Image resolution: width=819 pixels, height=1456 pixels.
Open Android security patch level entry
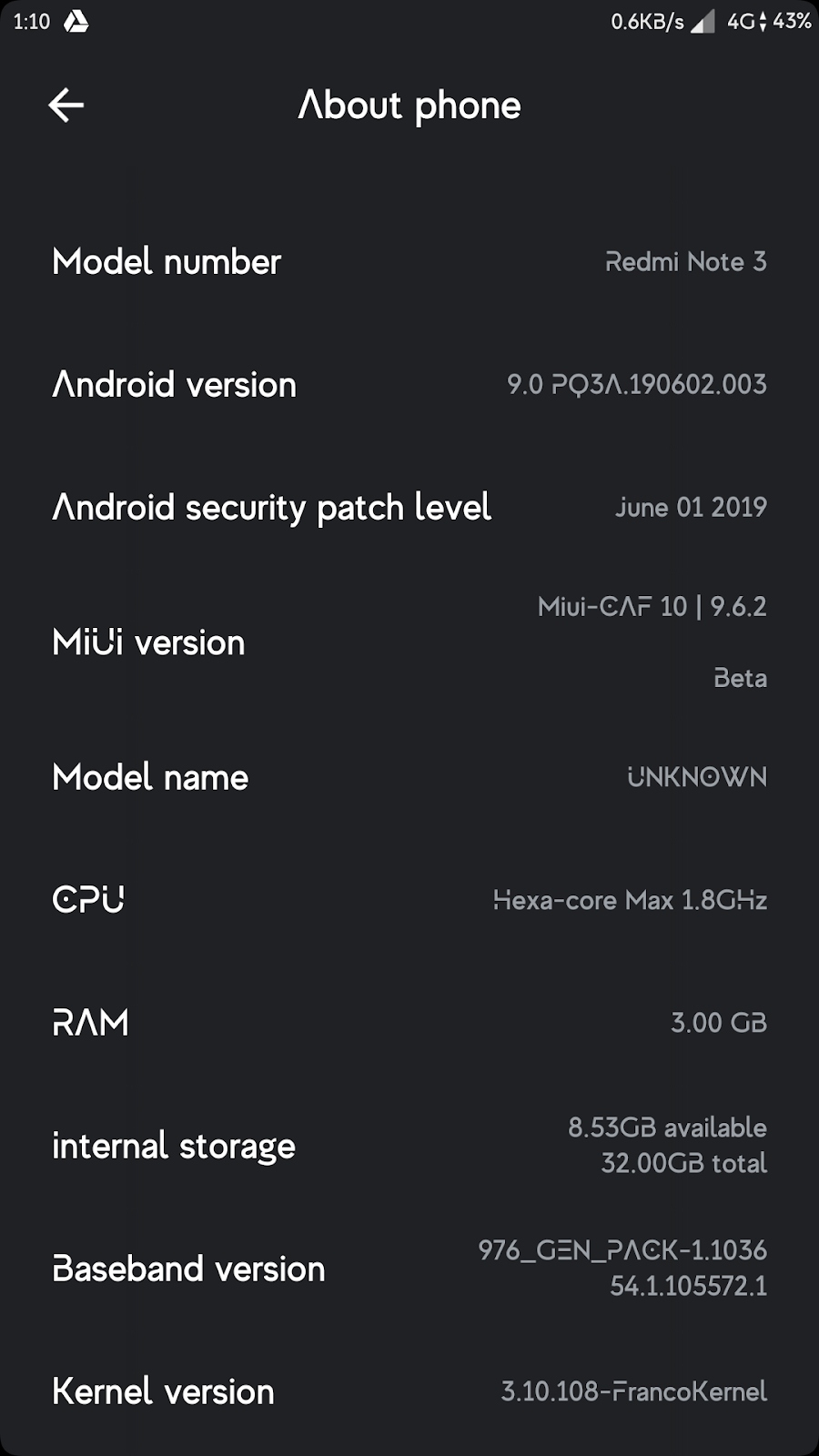tap(409, 507)
